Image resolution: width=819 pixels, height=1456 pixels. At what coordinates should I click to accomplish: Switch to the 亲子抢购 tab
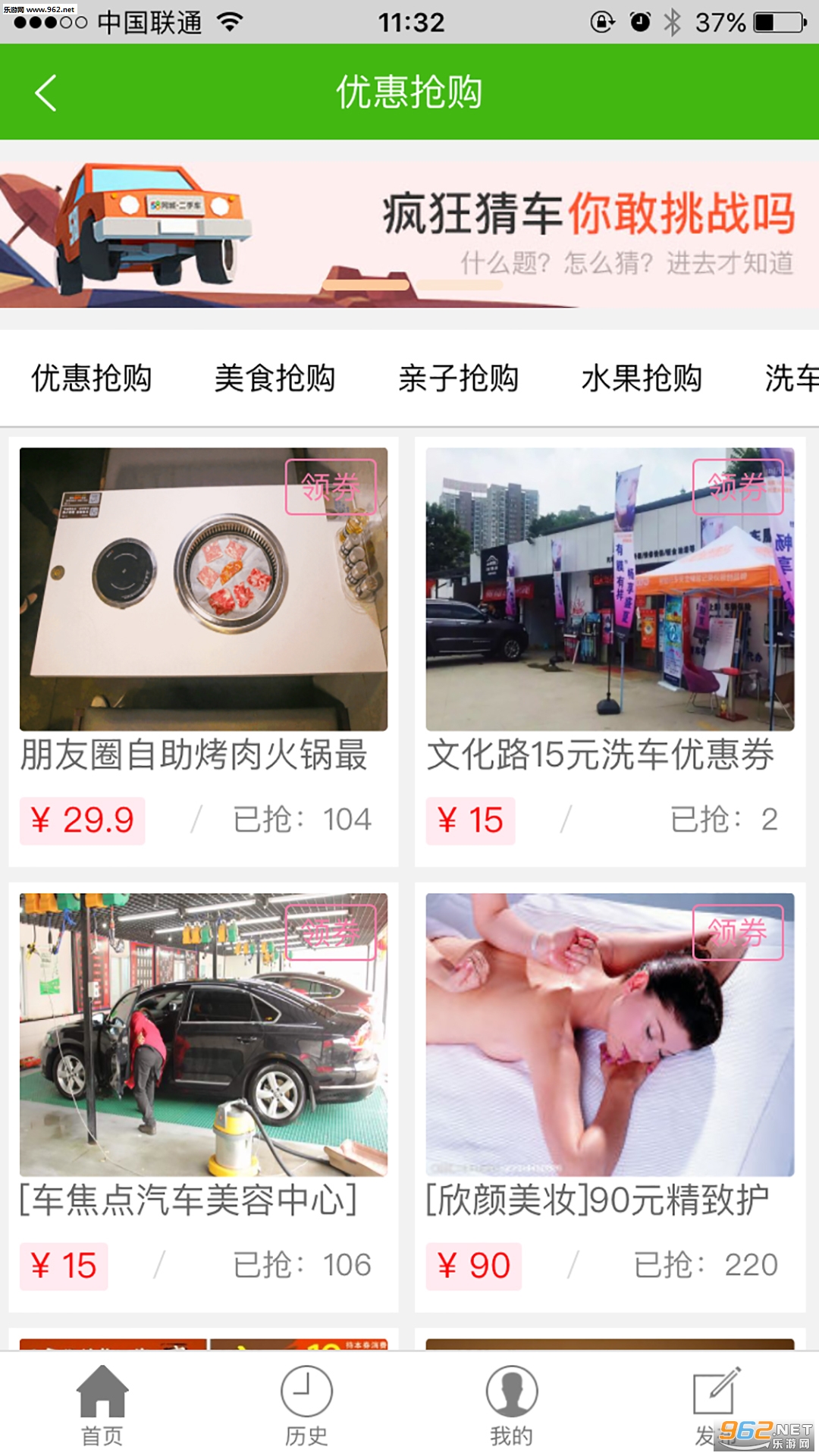pyautogui.click(x=459, y=378)
